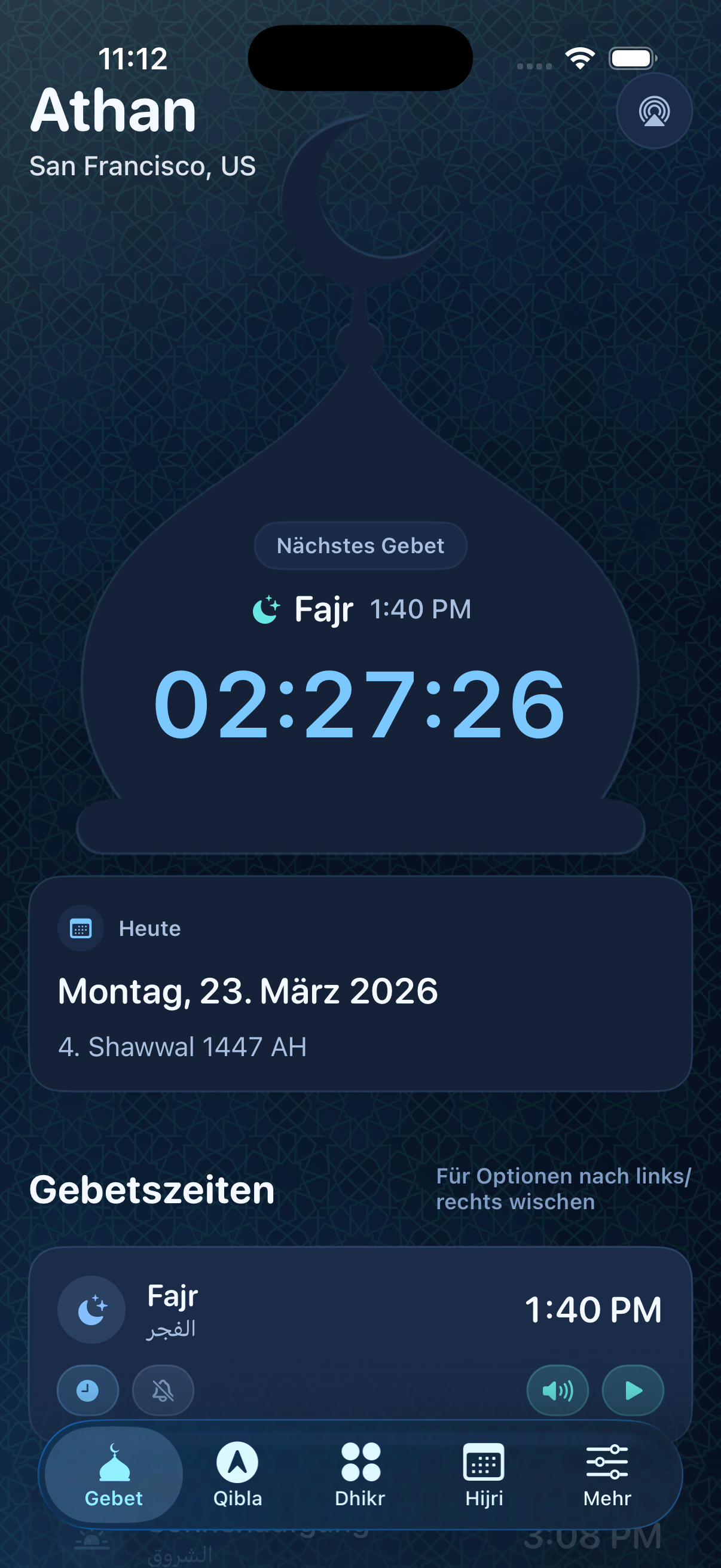Go to the Hijri calendar tab
This screenshot has width=721, height=1568.
484,1474
